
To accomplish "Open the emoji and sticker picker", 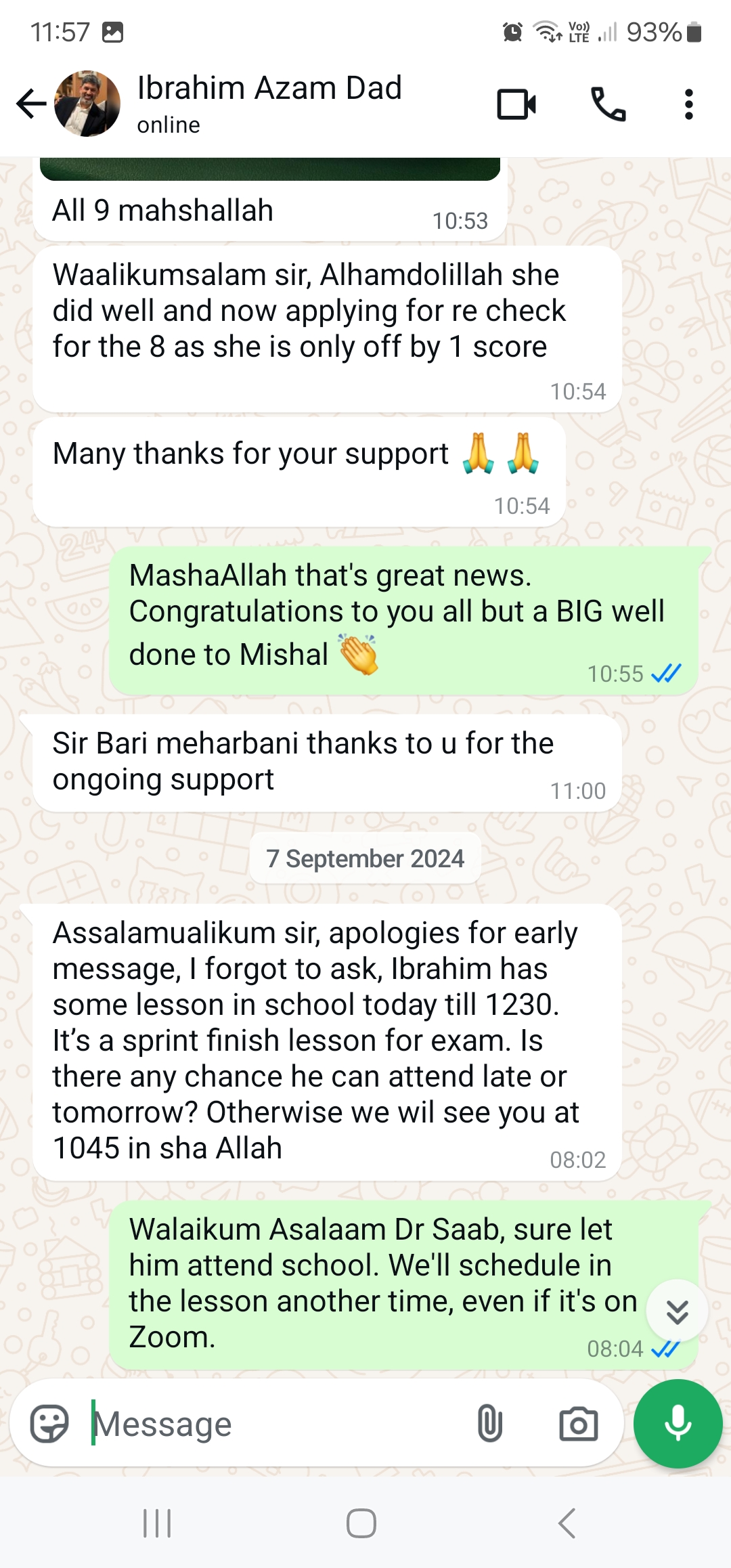I will [49, 1423].
